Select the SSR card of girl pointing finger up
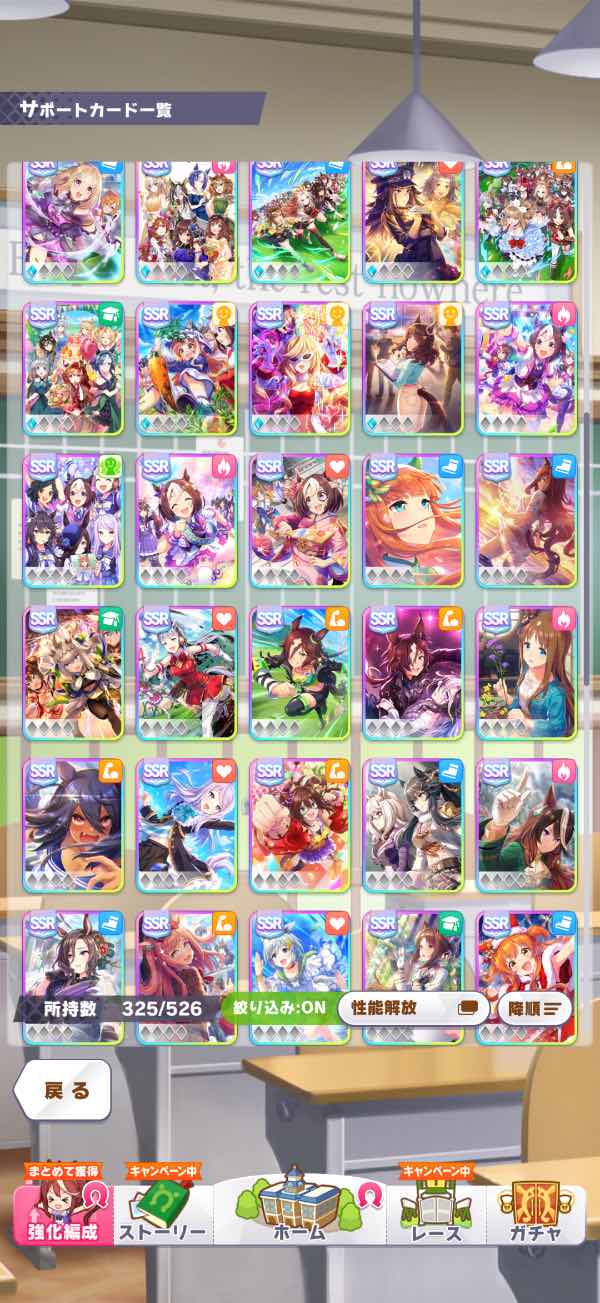This screenshot has width=600, height=1303. (x=527, y=825)
